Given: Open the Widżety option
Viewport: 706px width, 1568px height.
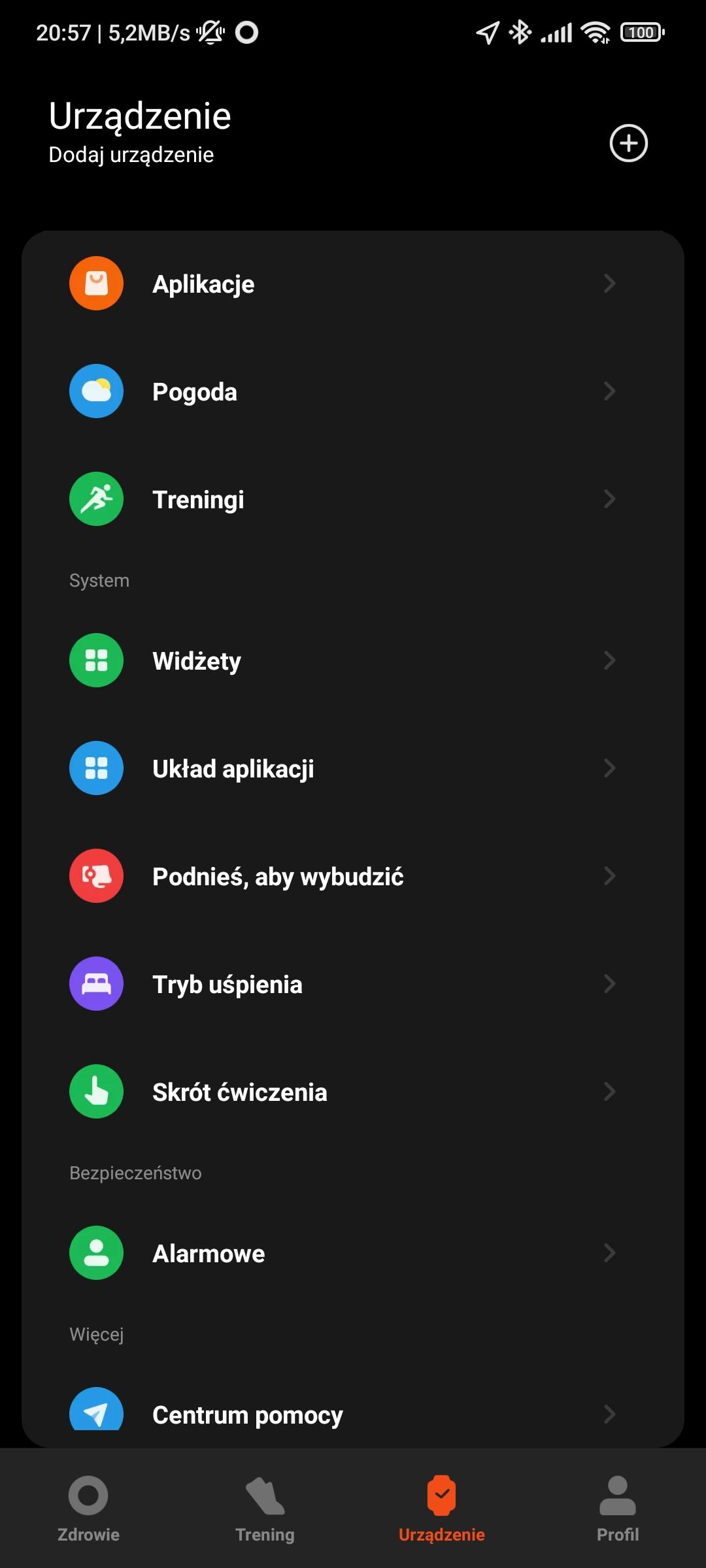Looking at the screenshot, I should point(353,661).
